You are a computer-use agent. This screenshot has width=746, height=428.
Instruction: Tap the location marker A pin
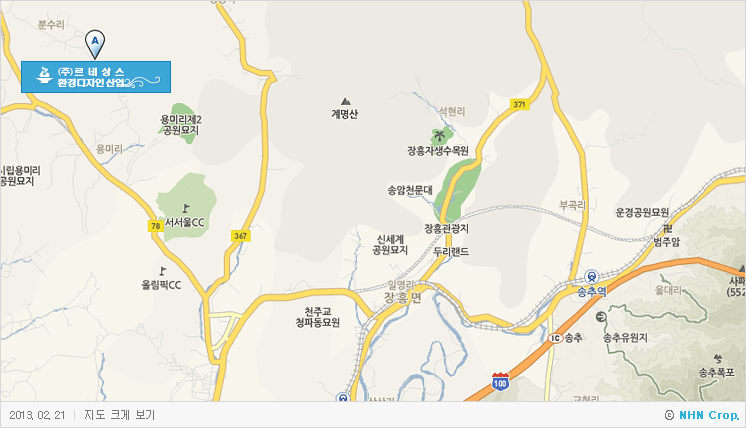(x=95, y=43)
